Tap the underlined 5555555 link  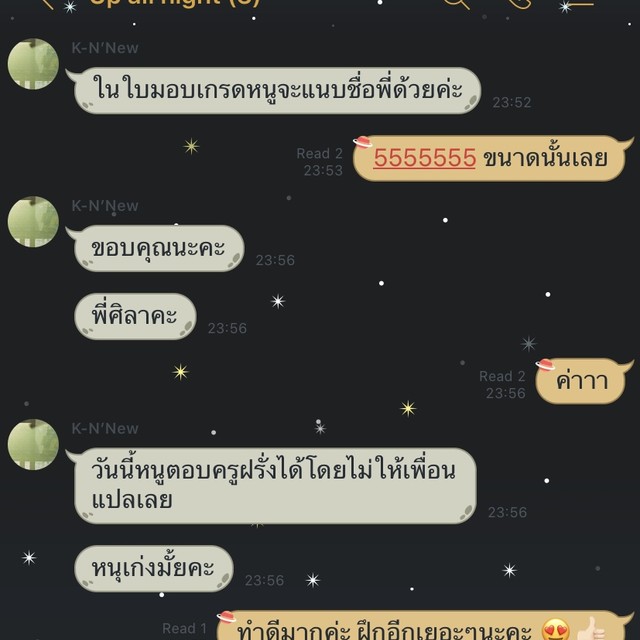(x=424, y=157)
